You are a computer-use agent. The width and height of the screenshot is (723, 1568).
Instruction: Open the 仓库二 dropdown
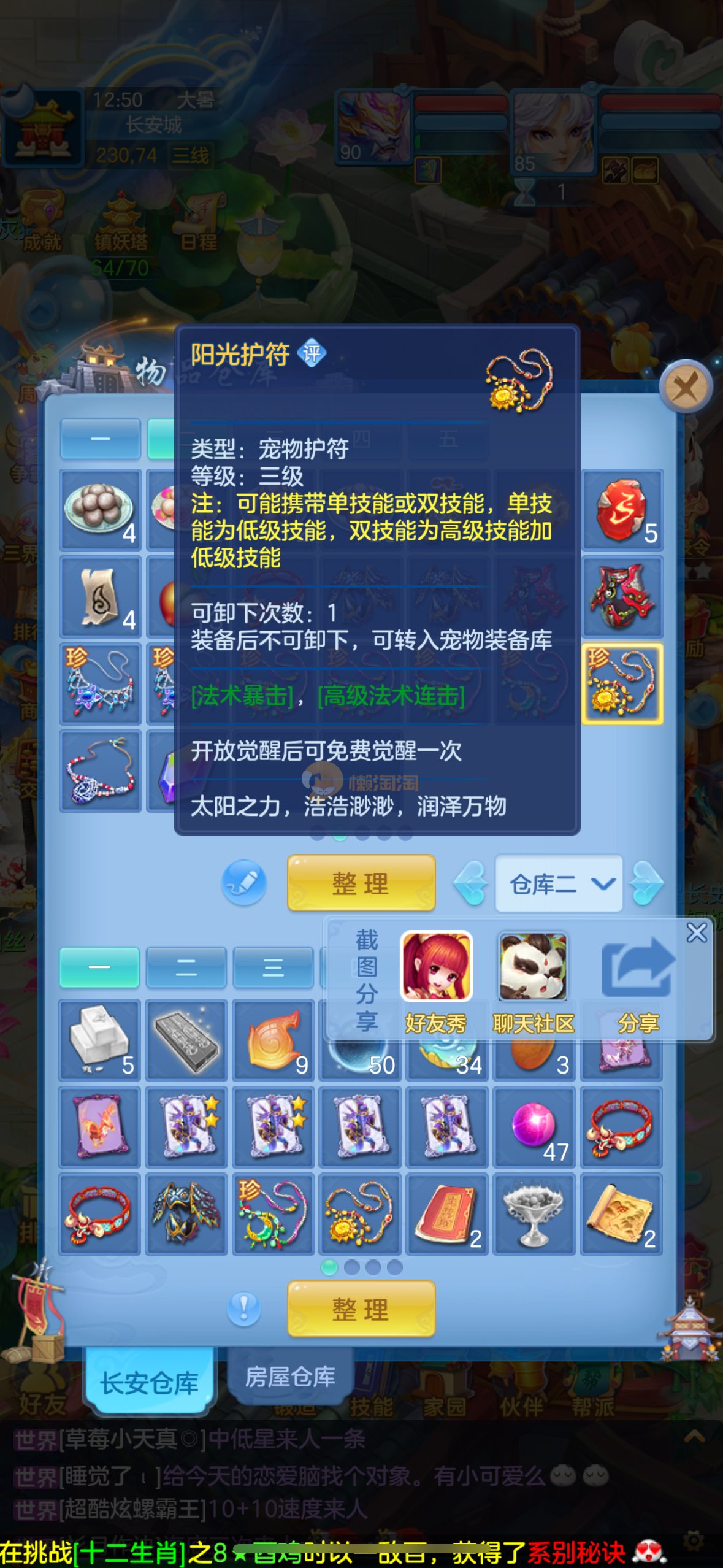click(559, 883)
